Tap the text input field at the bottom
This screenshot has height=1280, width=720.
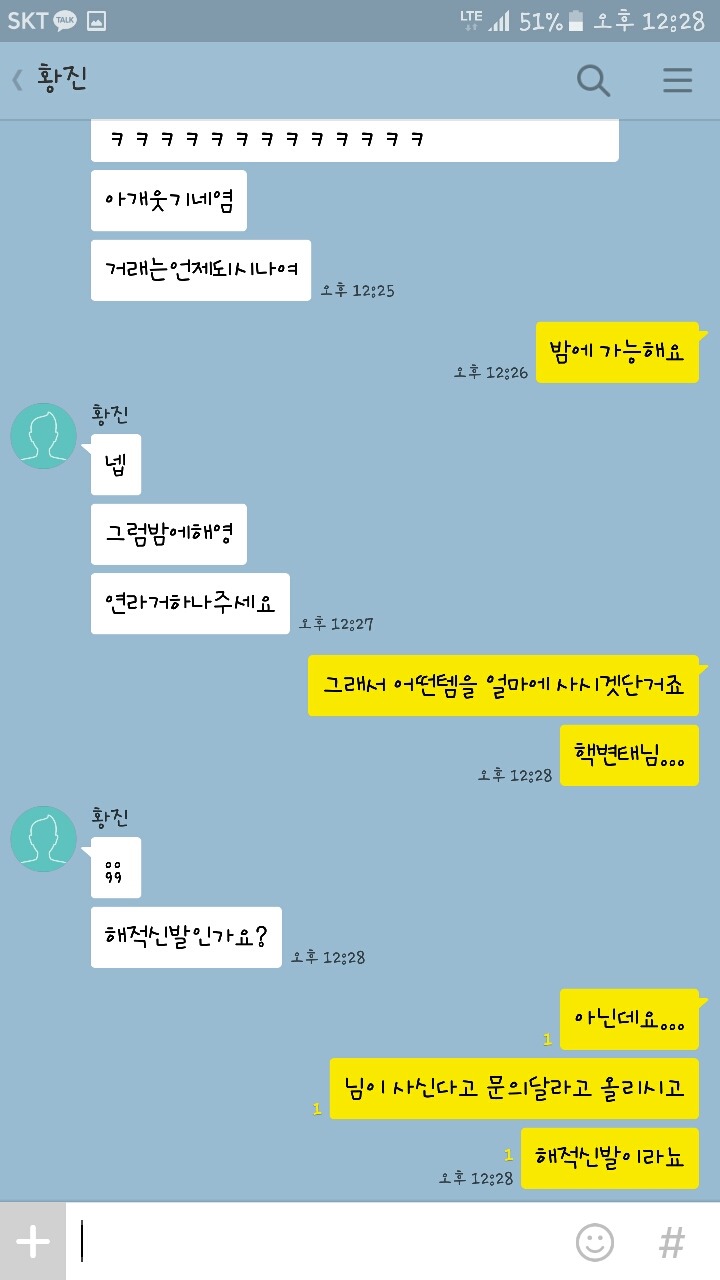pyautogui.click(x=300, y=1240)
